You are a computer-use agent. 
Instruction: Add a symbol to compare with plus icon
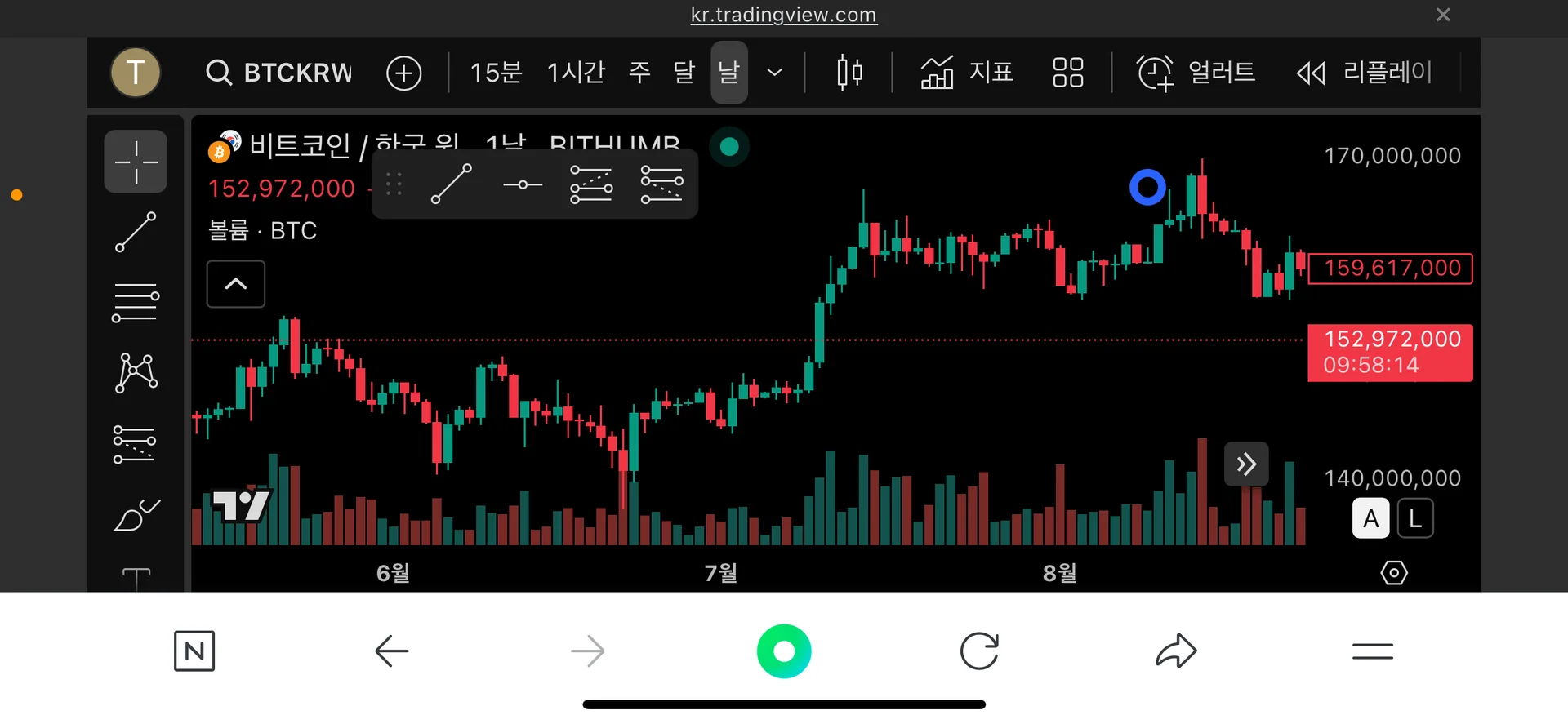pos(403,73)
